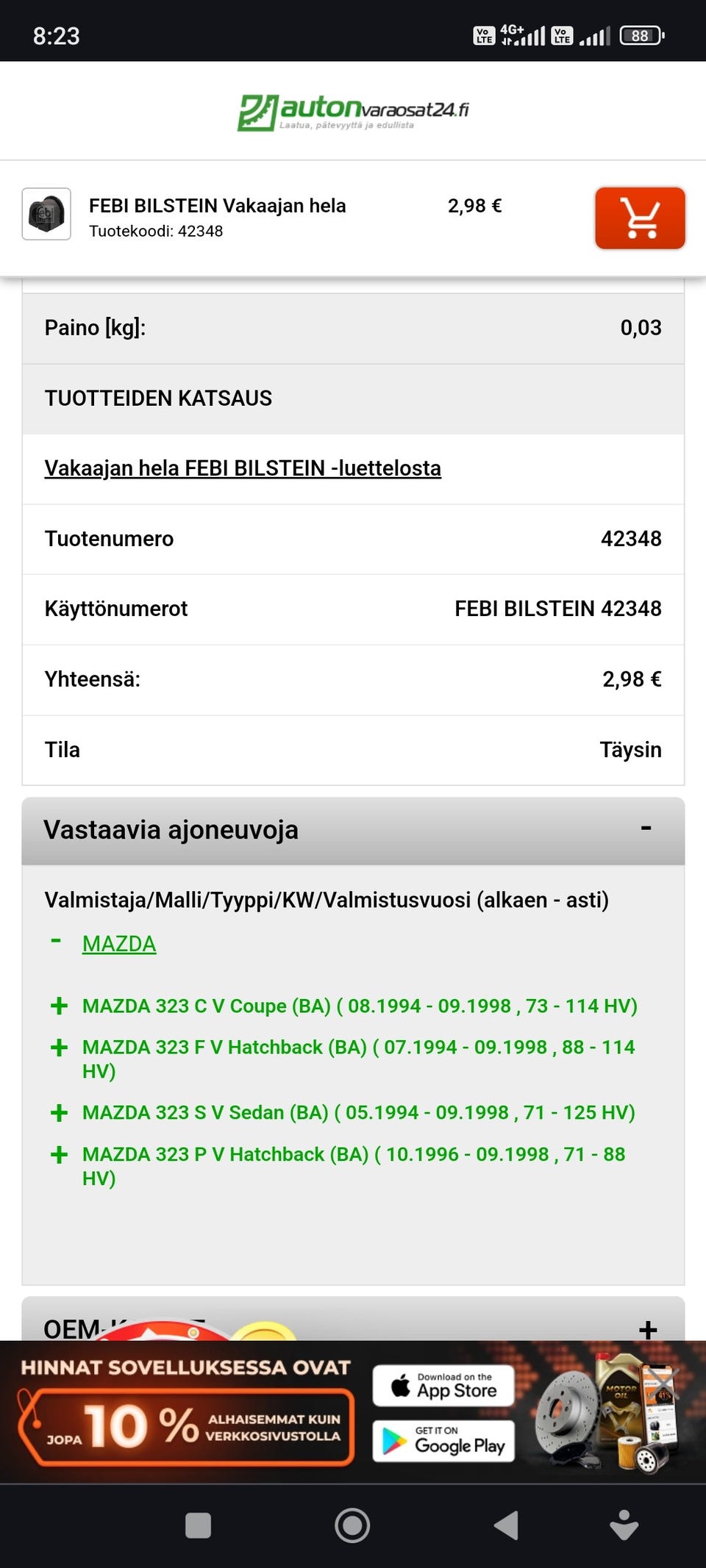Viewport: 706px width, 1568px height.
Task: Tap the App Store download badge
Action: coord(443,1386)
